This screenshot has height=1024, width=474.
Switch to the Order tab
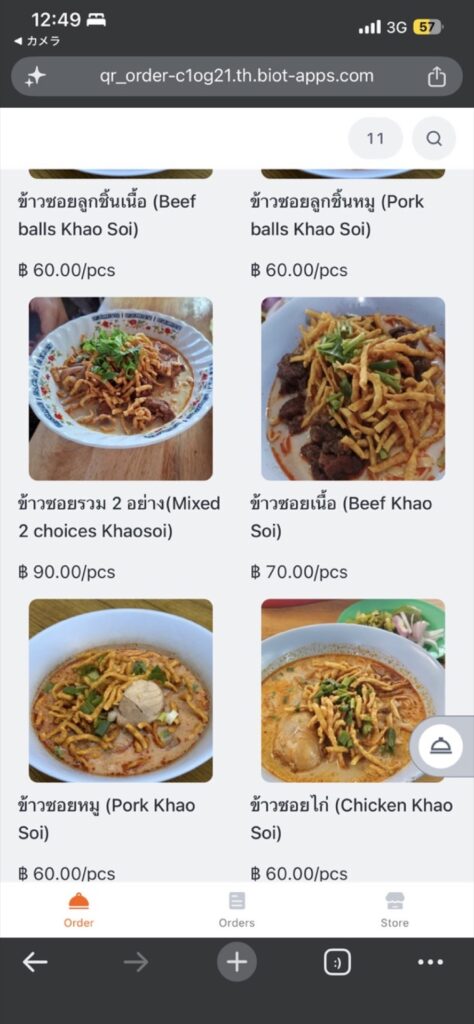tap(79, 910)
